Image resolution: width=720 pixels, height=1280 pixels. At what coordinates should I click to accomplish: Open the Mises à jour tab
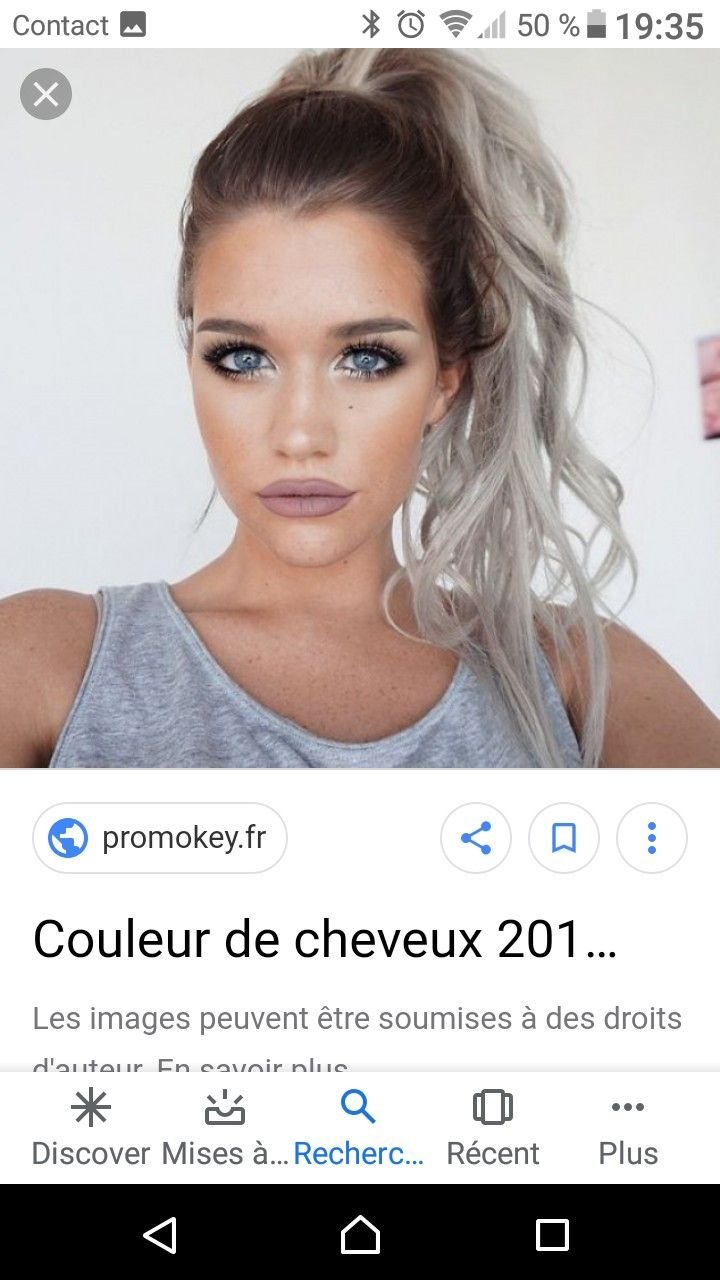click(225, 1128)
